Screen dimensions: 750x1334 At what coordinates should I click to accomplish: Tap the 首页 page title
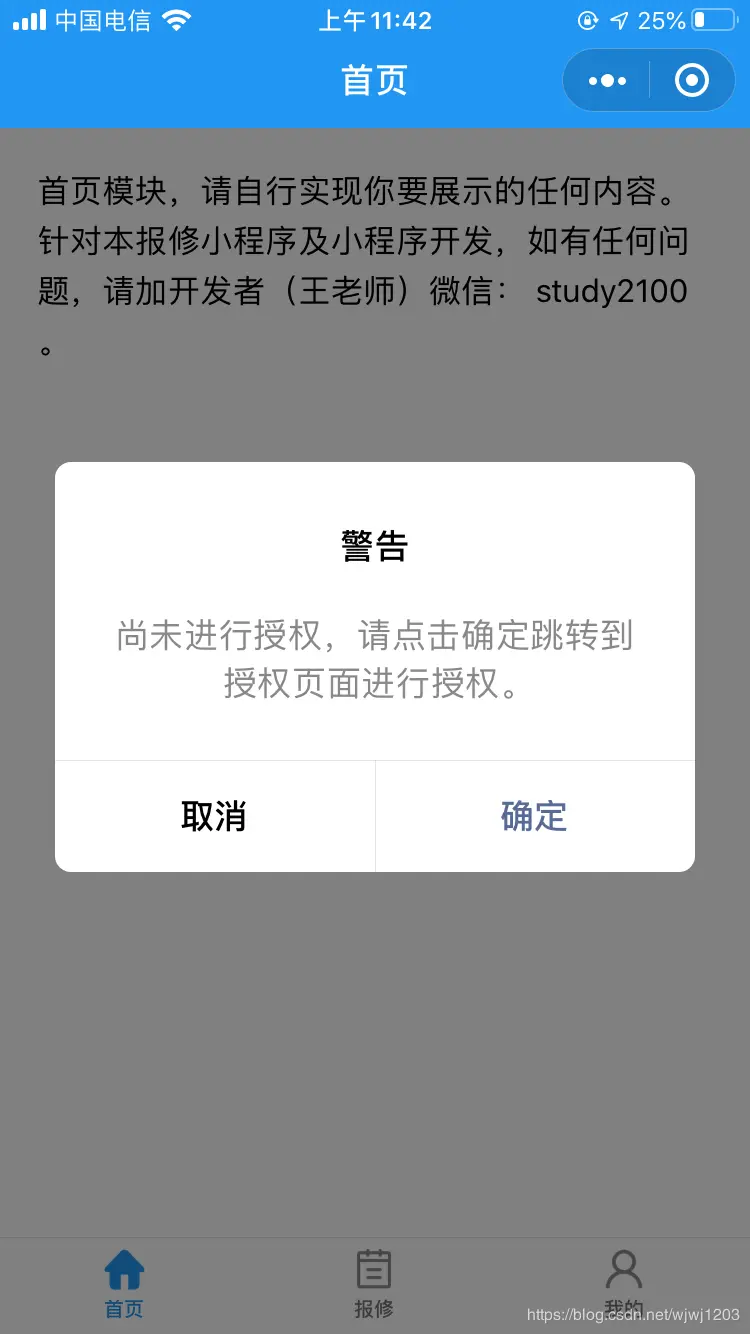point(373,80)
